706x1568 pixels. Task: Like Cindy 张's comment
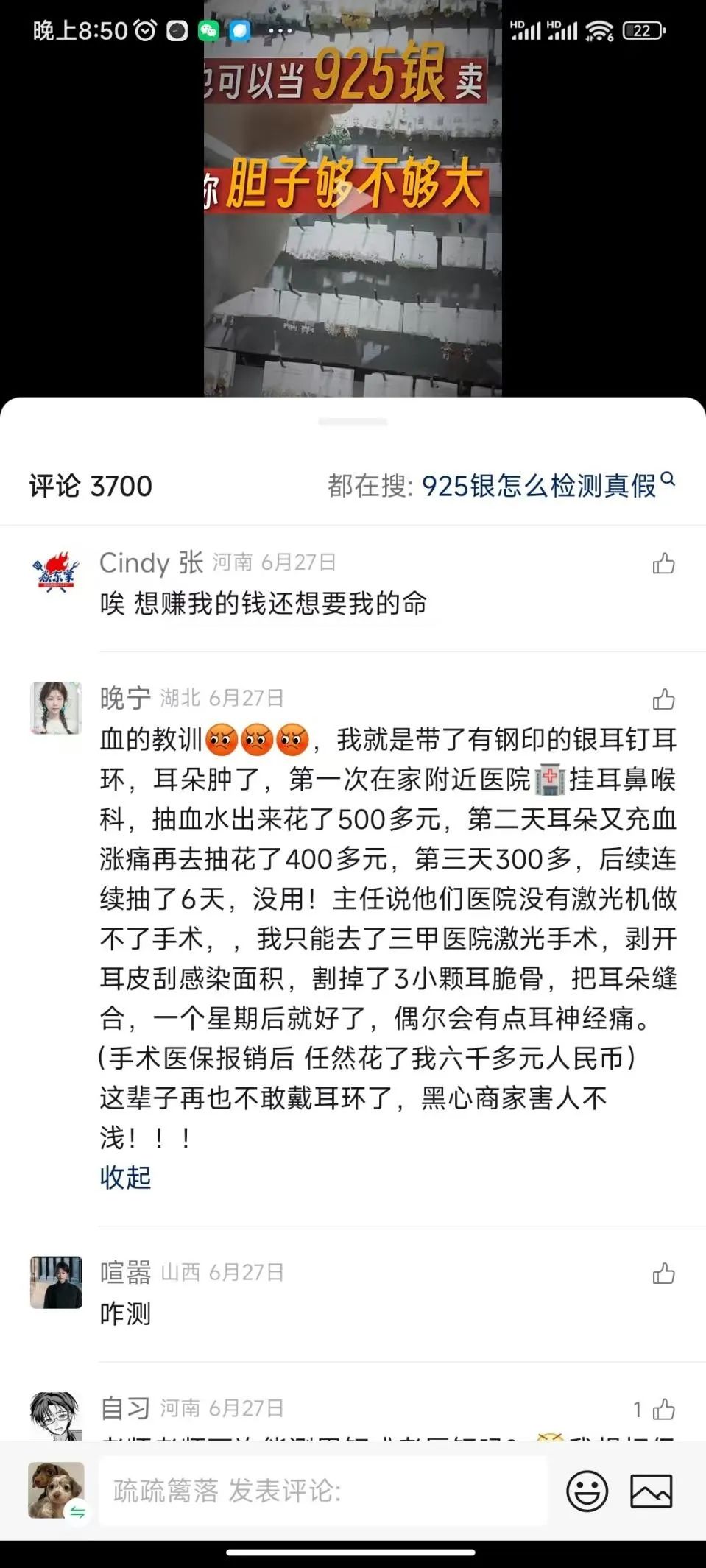click(663, 564)
